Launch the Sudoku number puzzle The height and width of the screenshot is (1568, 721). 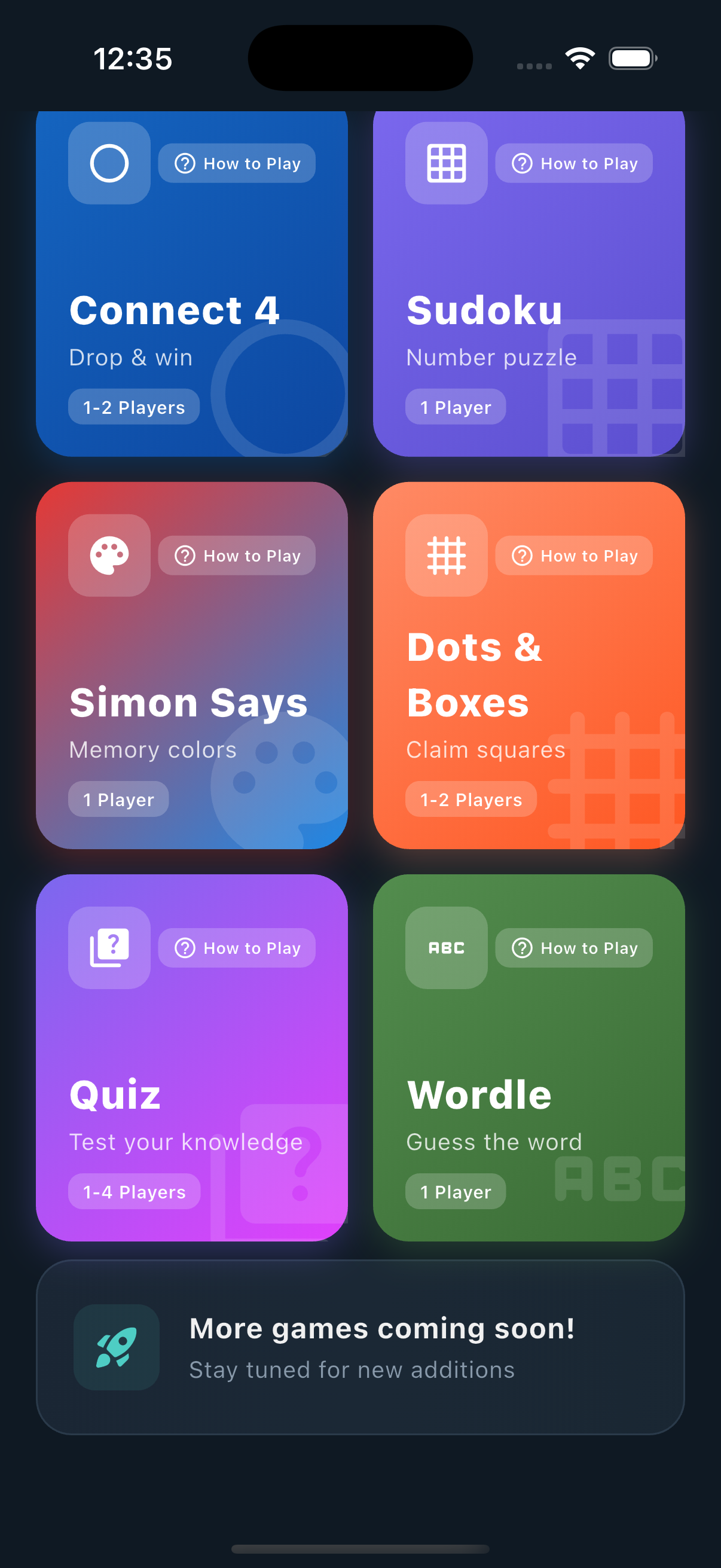coord(528,310)
